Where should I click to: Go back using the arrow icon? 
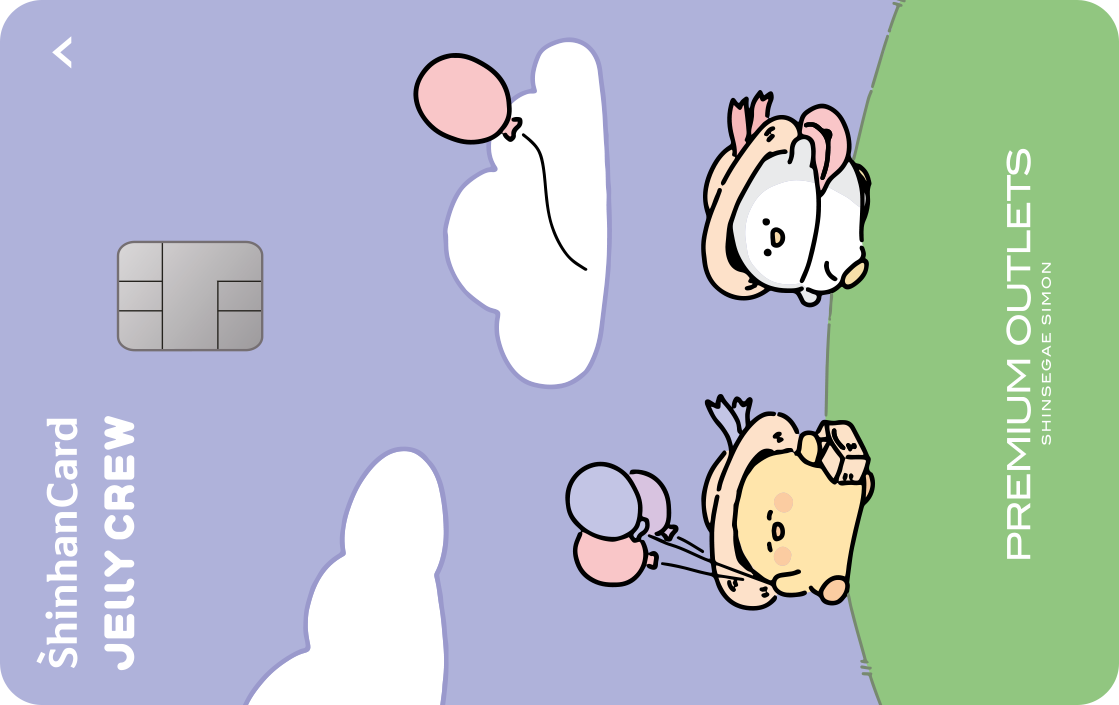(63, 52)
